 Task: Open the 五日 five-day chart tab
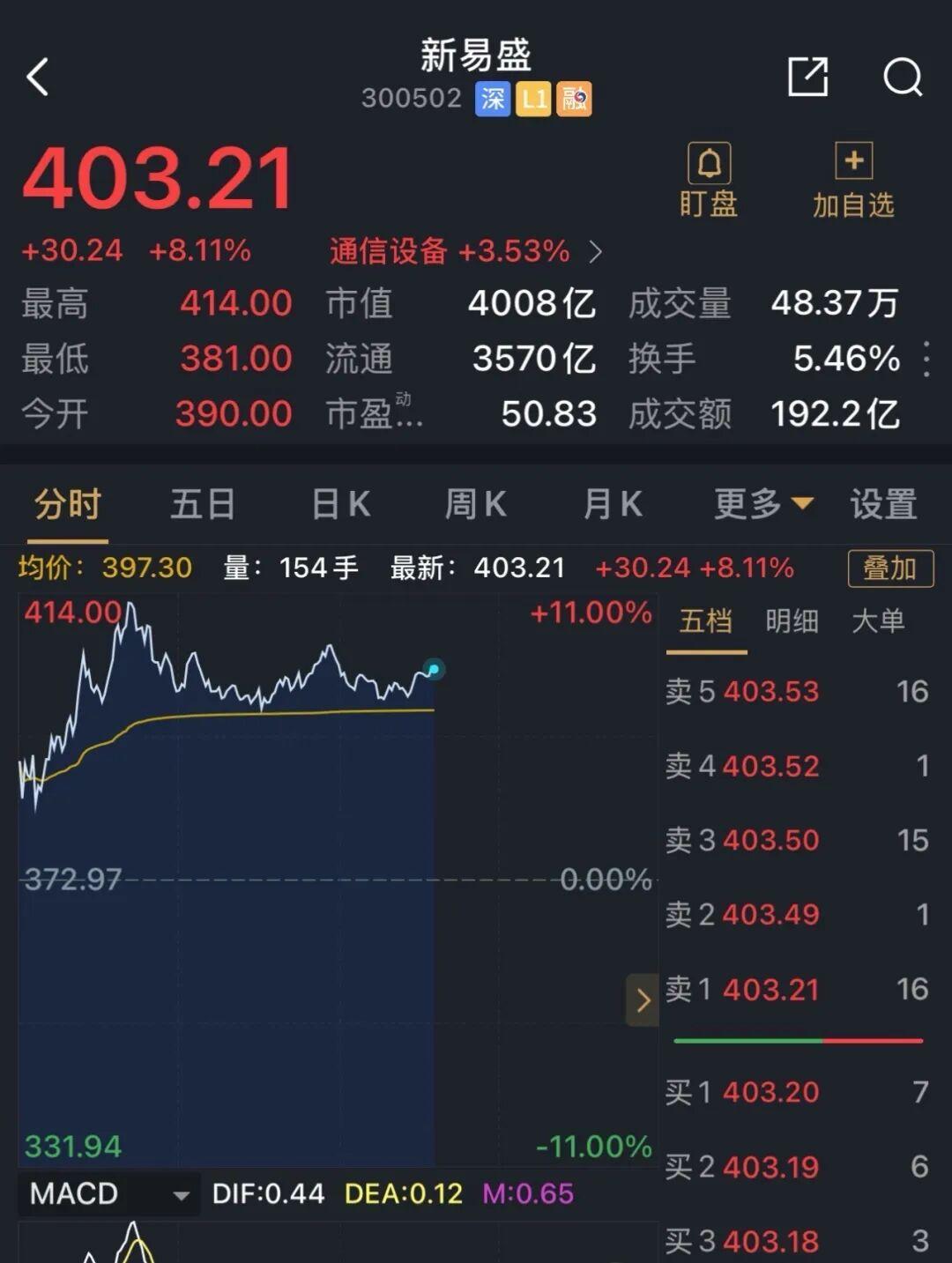(203, 502)
